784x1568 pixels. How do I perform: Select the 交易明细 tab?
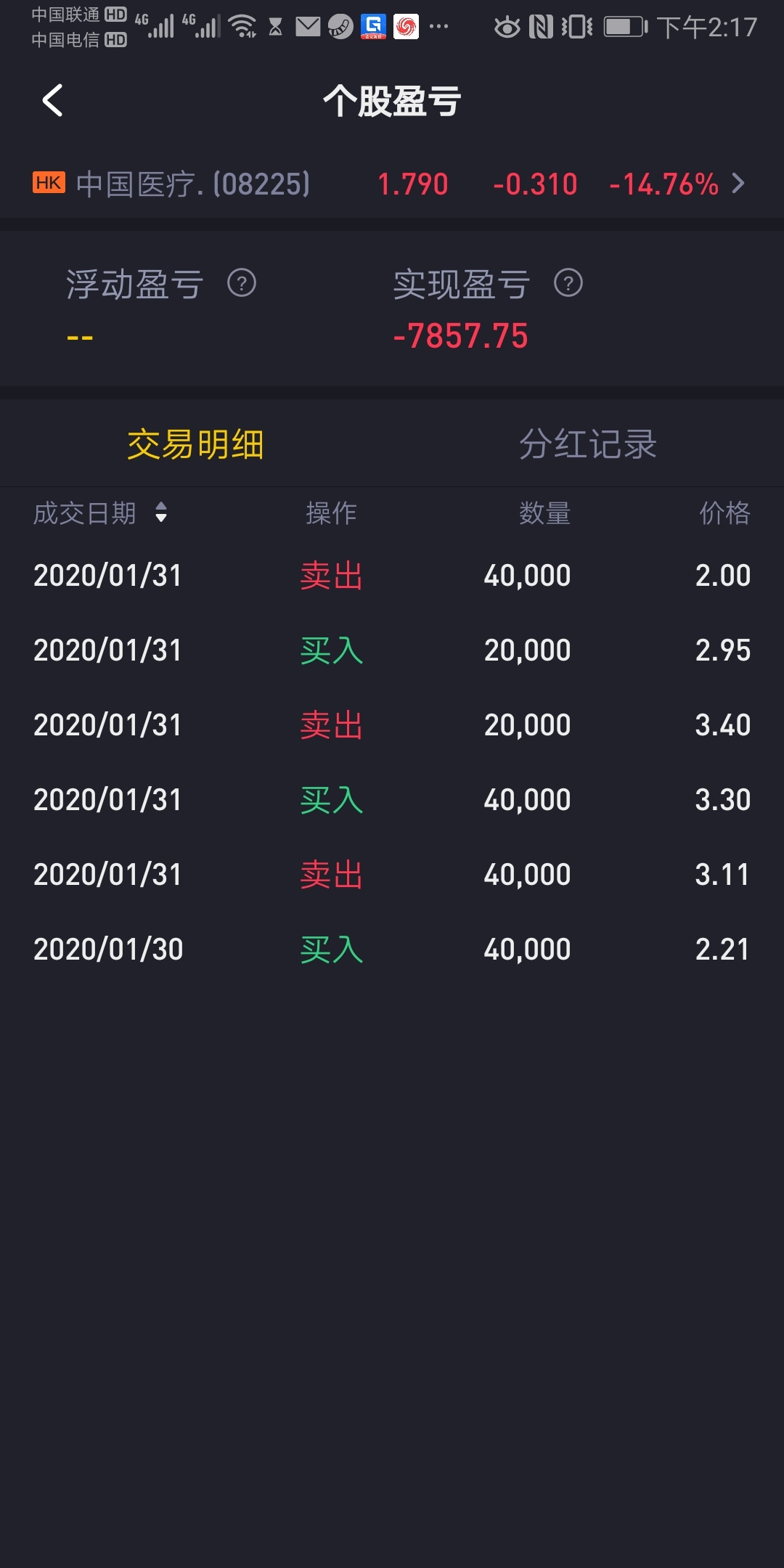[195, 444]
